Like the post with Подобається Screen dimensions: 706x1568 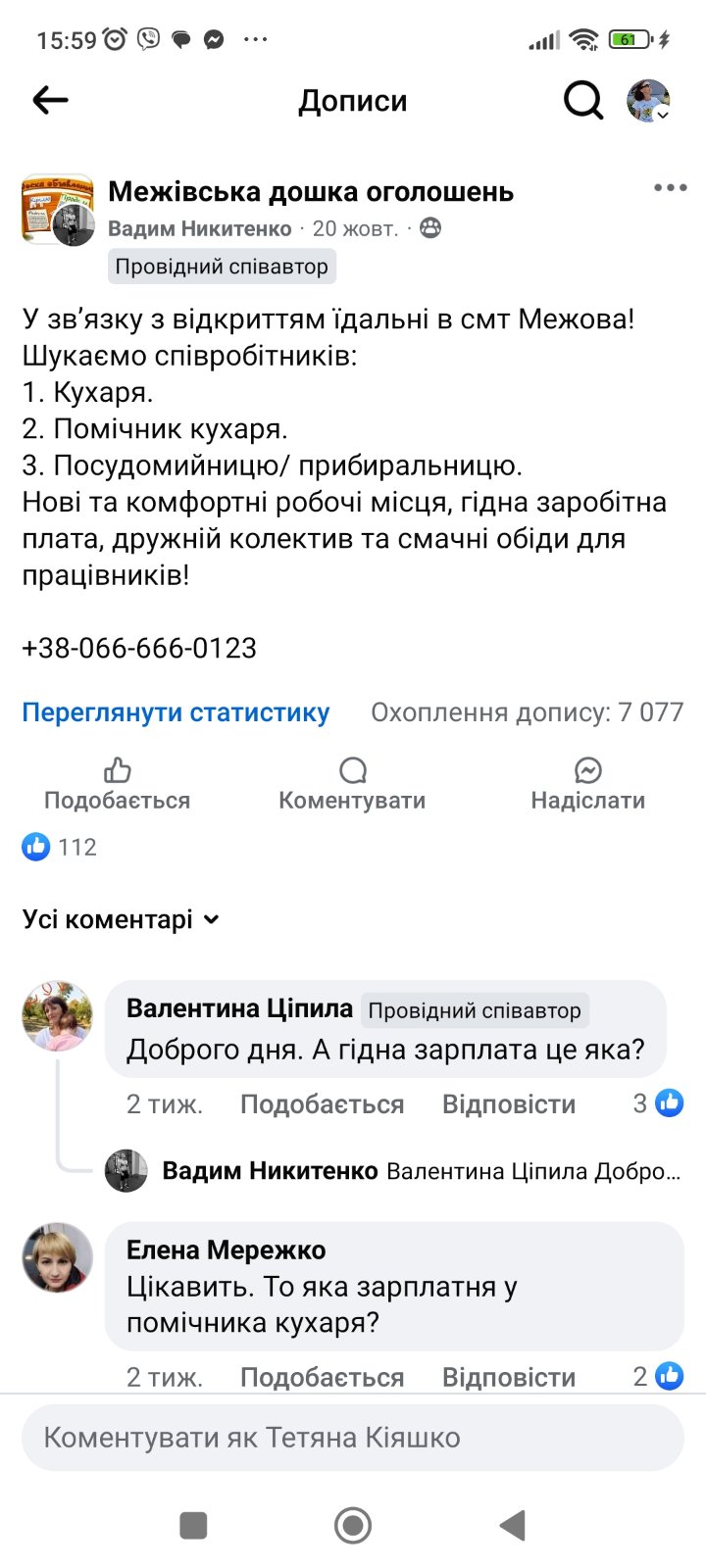pyautogui.click(x=117, y=784)
